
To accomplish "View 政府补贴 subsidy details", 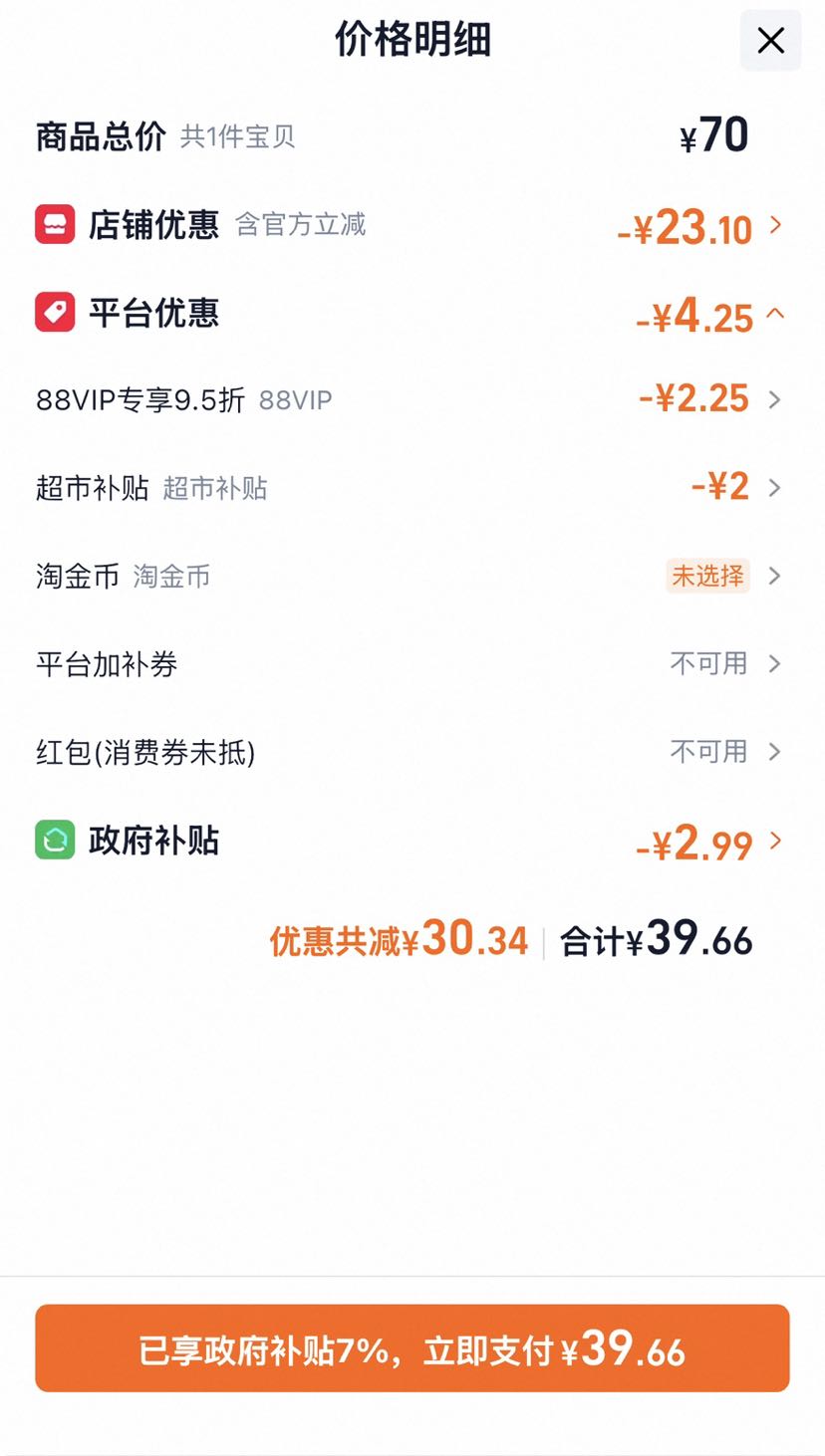I will tap(412, 842).
